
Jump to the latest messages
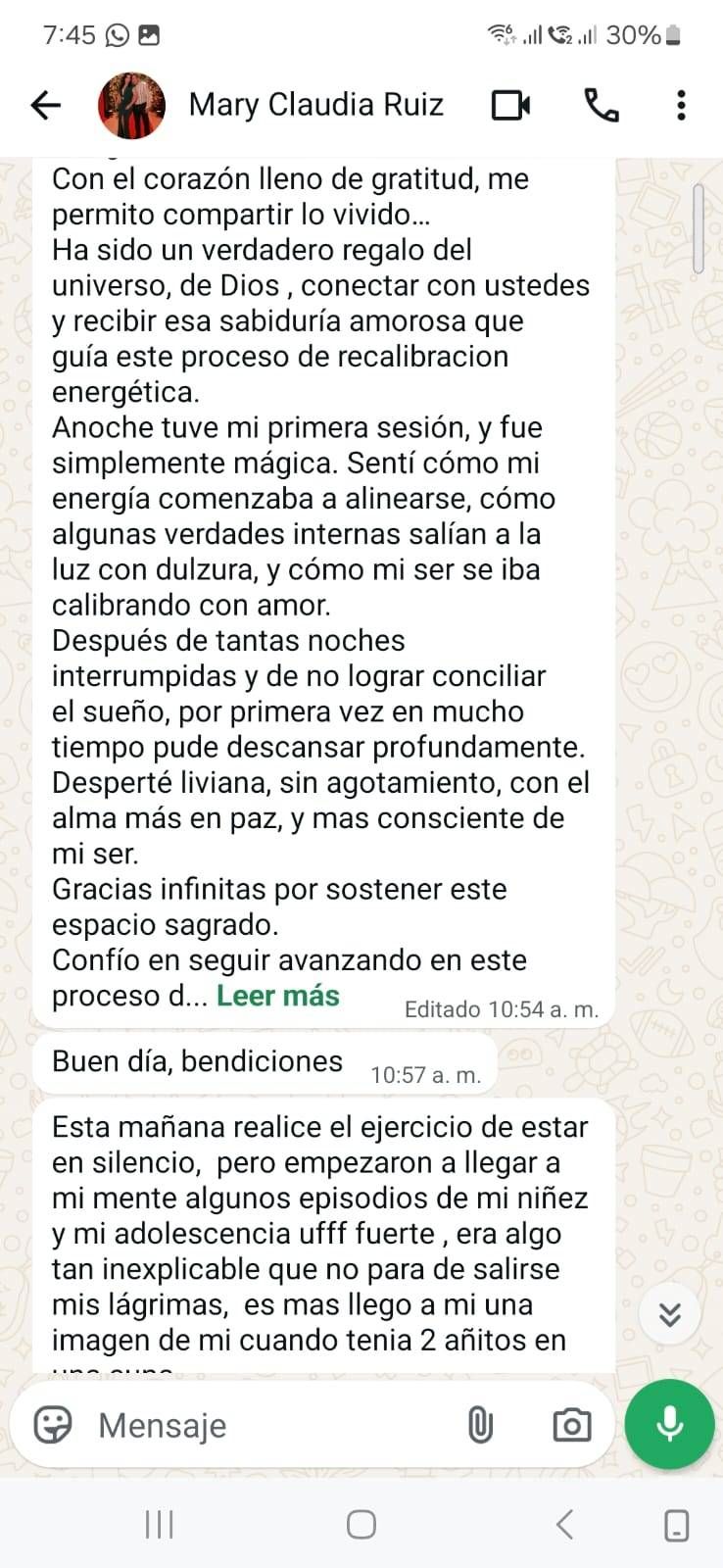[669, 1313]
